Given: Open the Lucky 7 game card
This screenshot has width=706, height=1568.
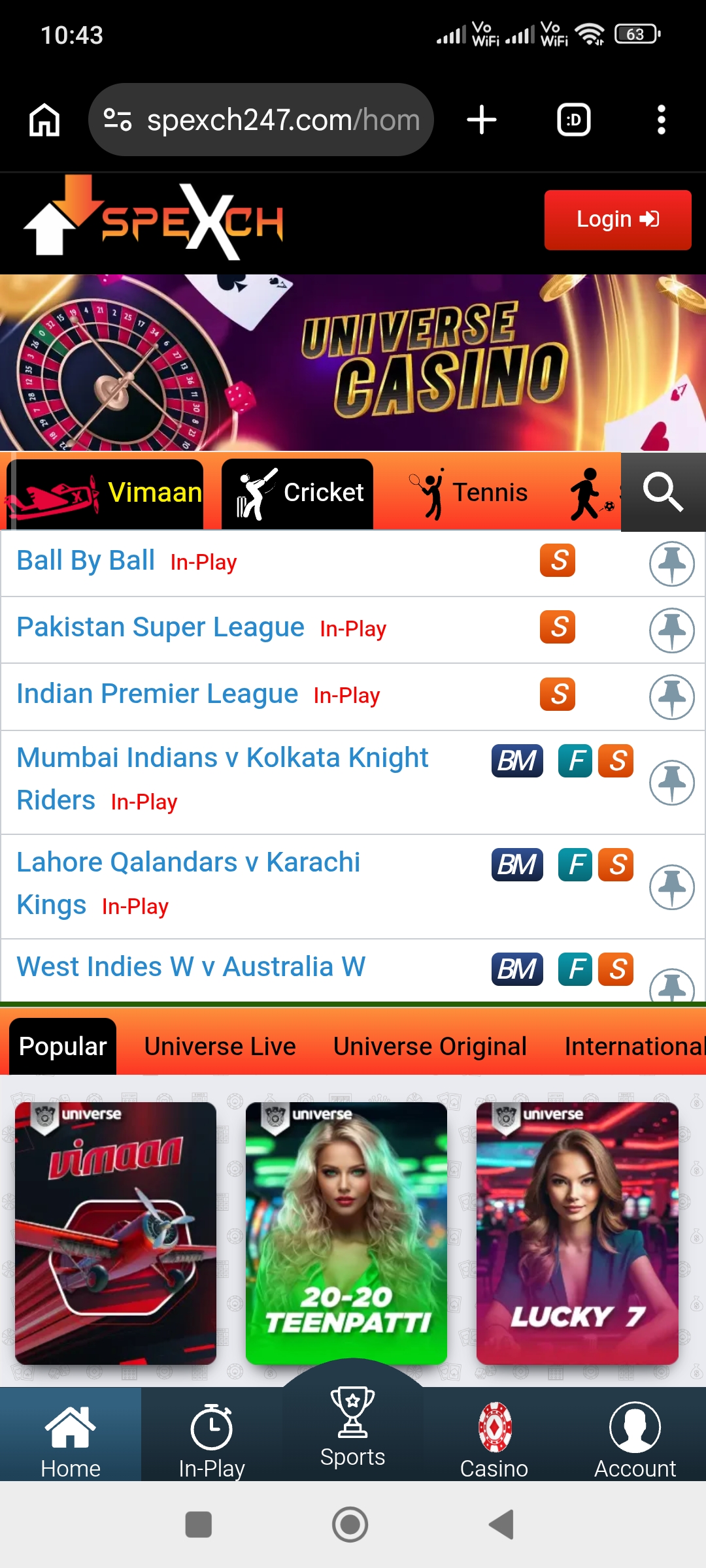Looking at the screenshot, I should pos(577,1233).
